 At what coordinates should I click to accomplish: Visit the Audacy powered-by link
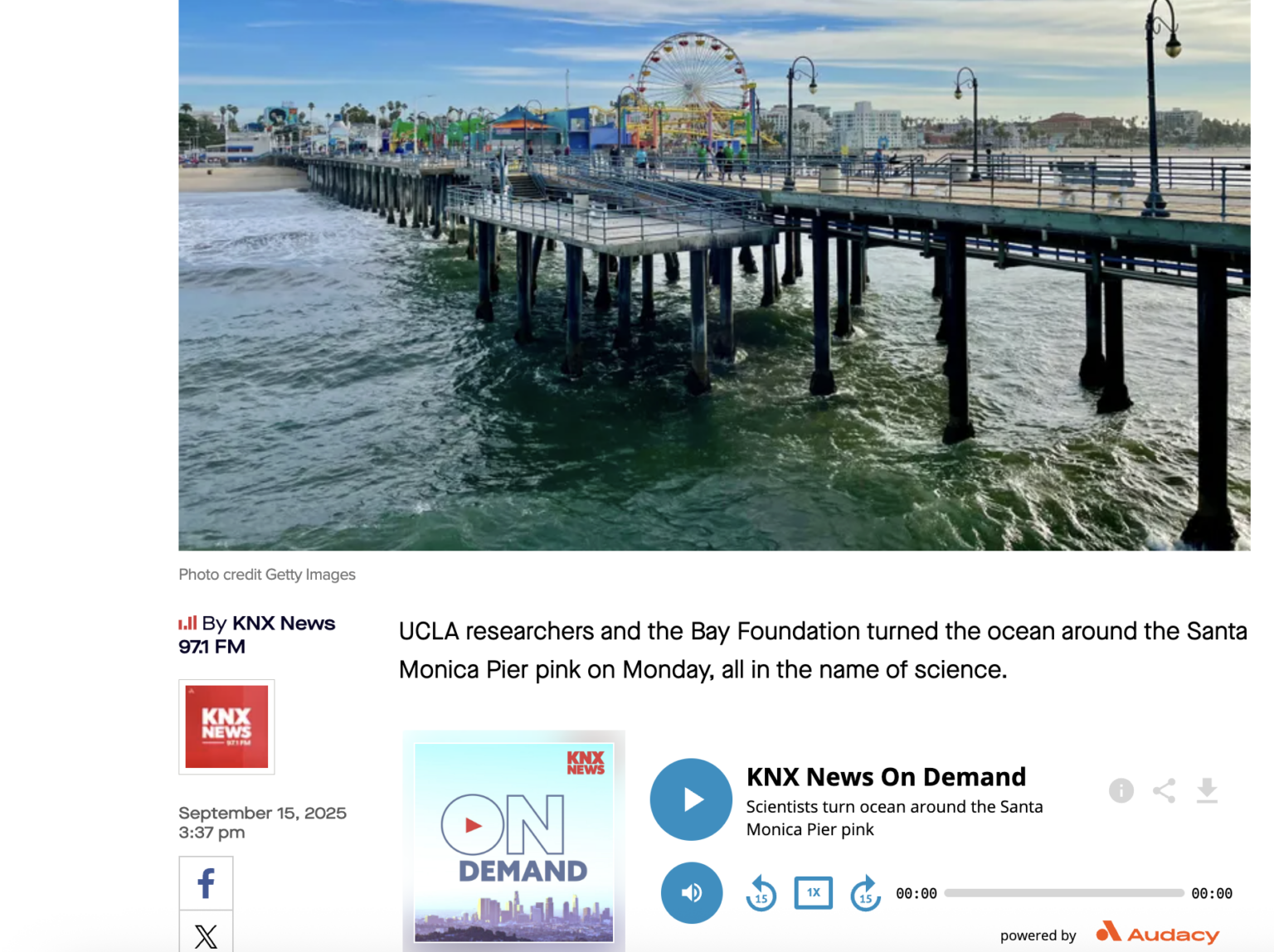pyautogui.click(x=1157, y=934)
